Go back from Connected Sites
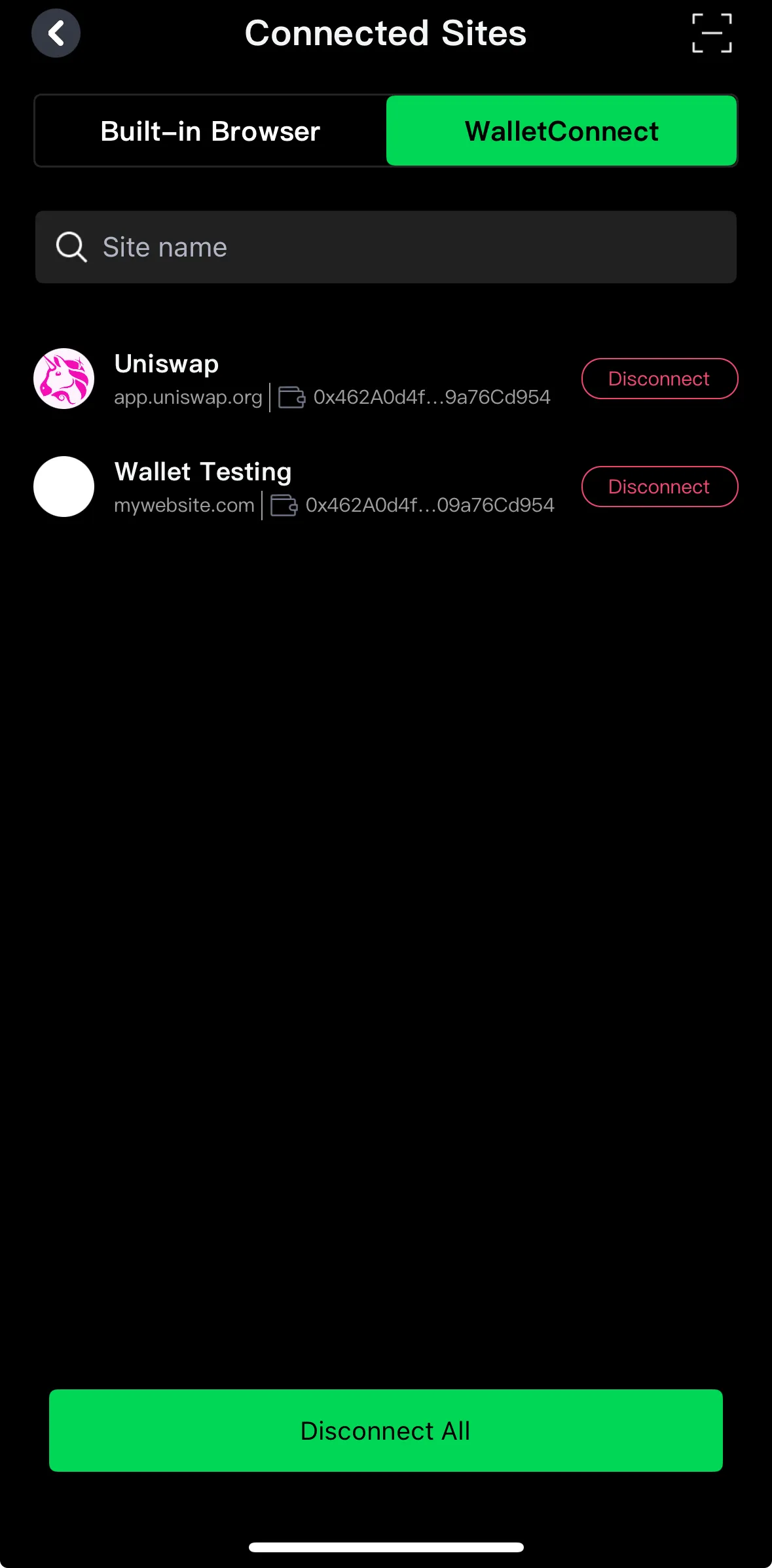The image size is (772, 1568). (x=56, y=33)
